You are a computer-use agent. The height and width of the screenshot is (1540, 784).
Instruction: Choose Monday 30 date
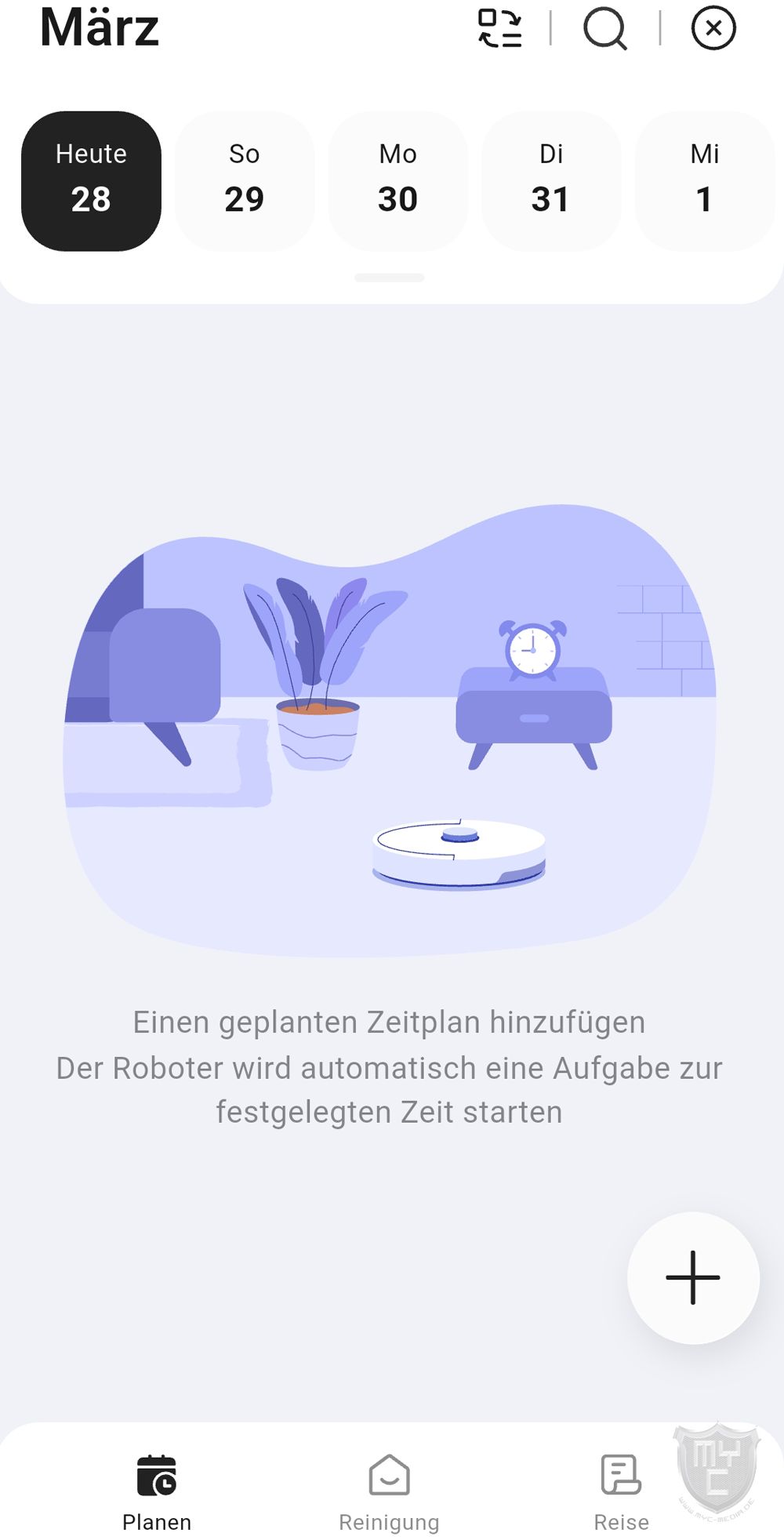click(397, 181)
